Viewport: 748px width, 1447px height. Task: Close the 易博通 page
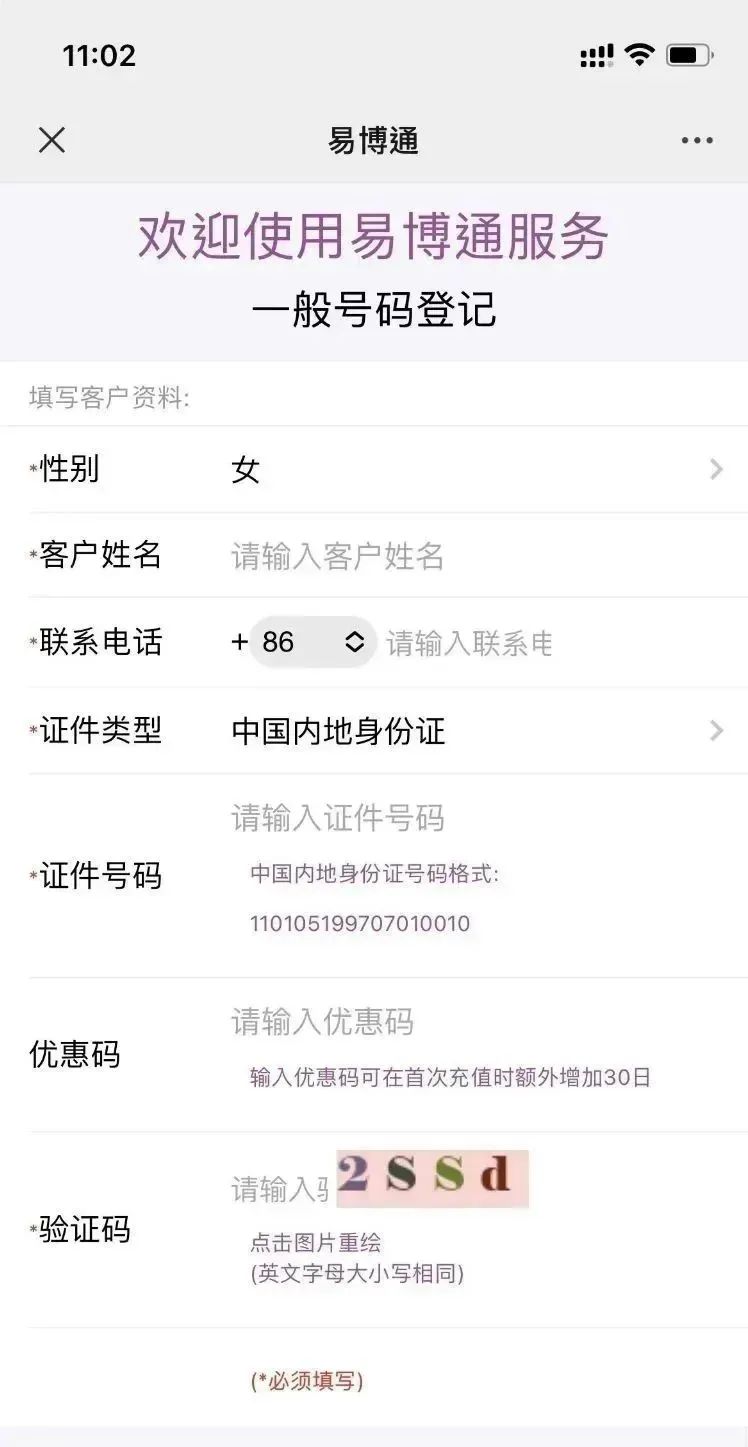[52, 140]
